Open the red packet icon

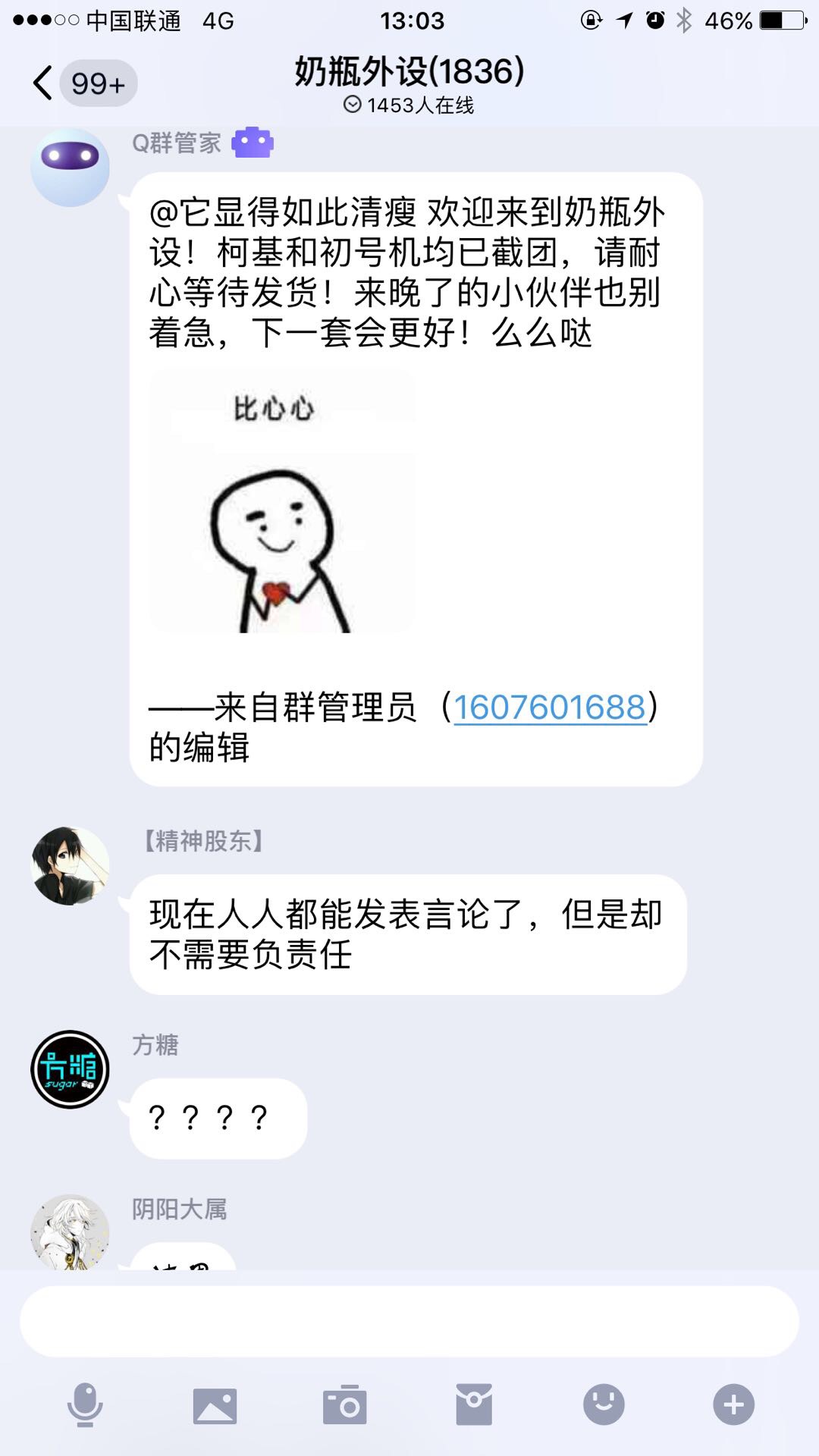pos(474,1404)
